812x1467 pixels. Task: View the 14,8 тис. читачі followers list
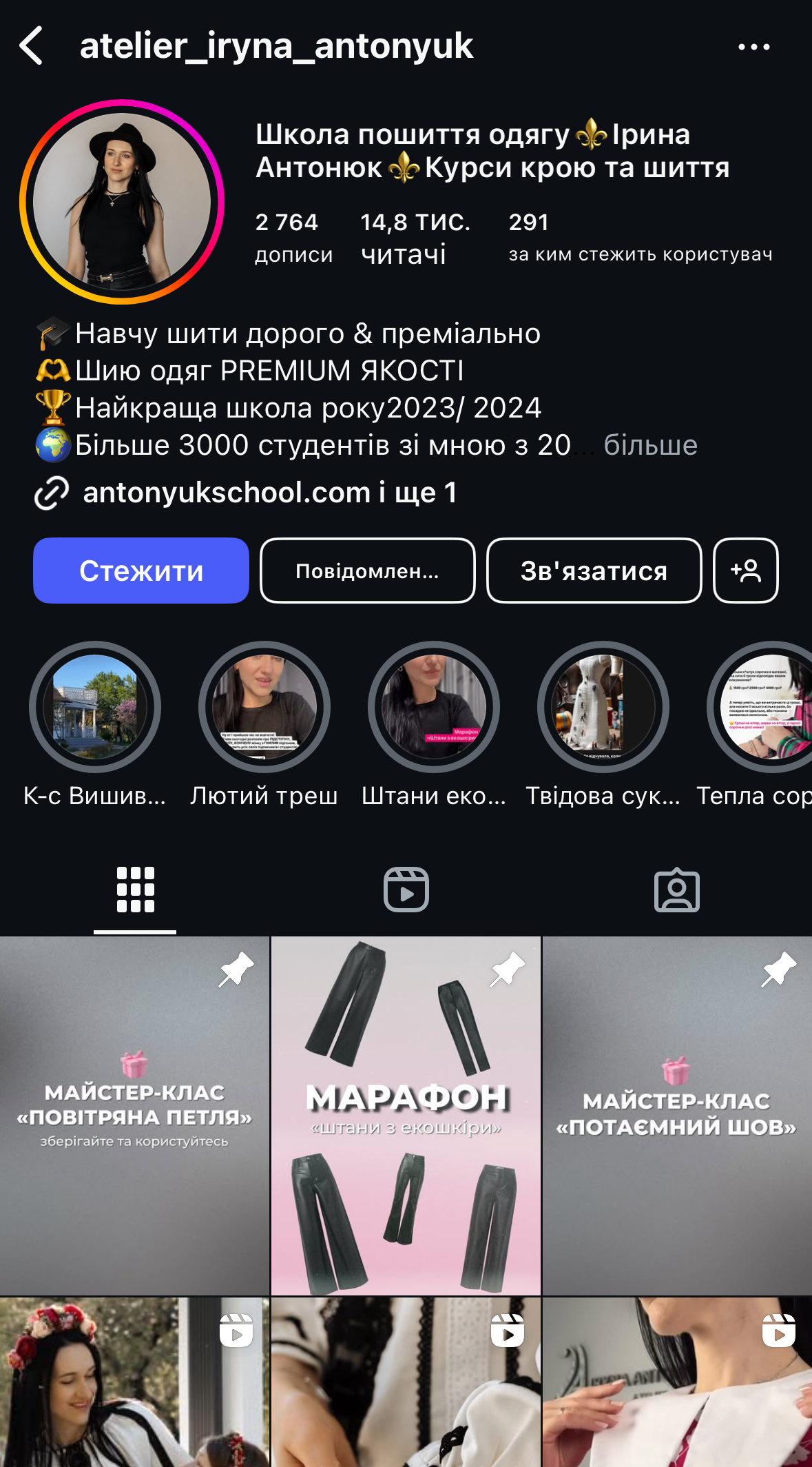(x=415, y=238)
